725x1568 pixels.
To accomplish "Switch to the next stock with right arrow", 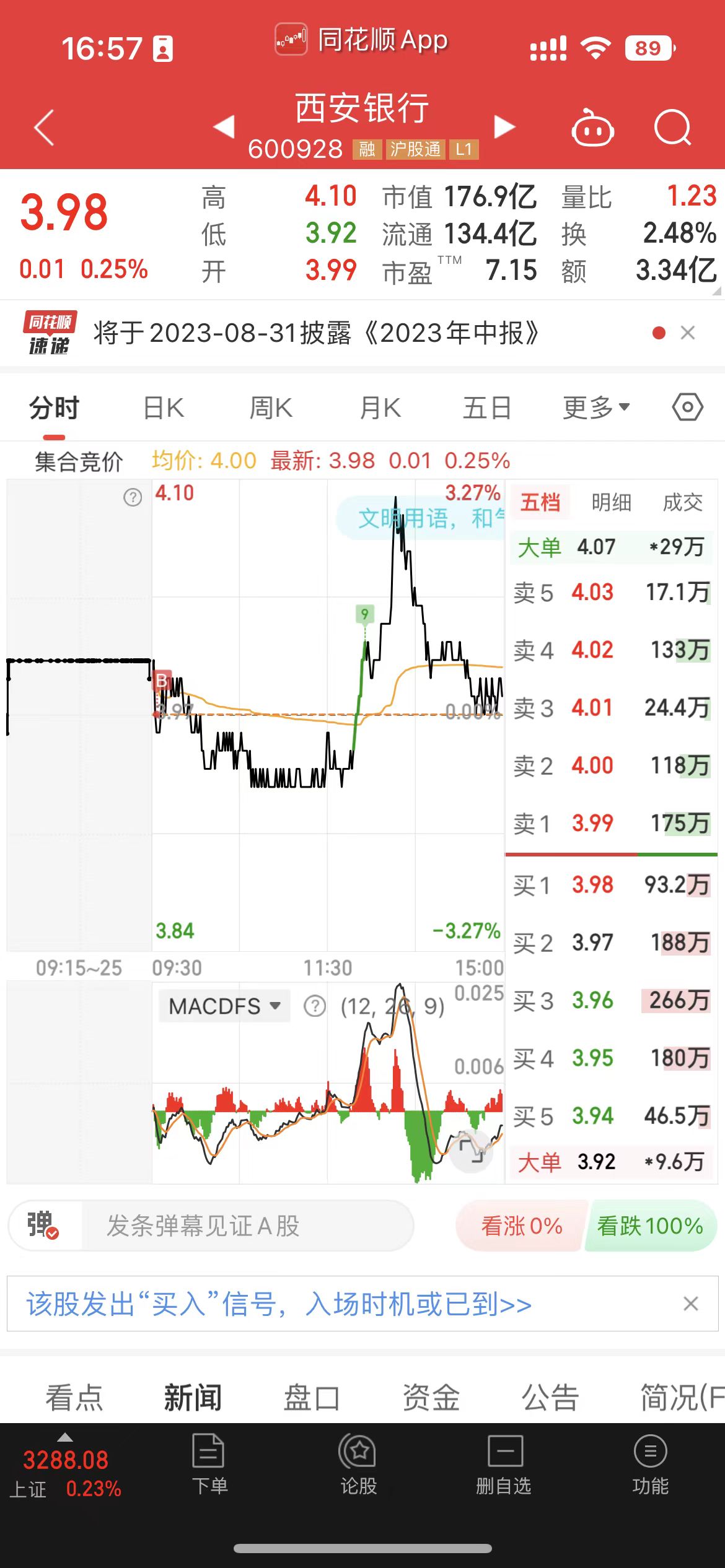I will coord(504,127).
